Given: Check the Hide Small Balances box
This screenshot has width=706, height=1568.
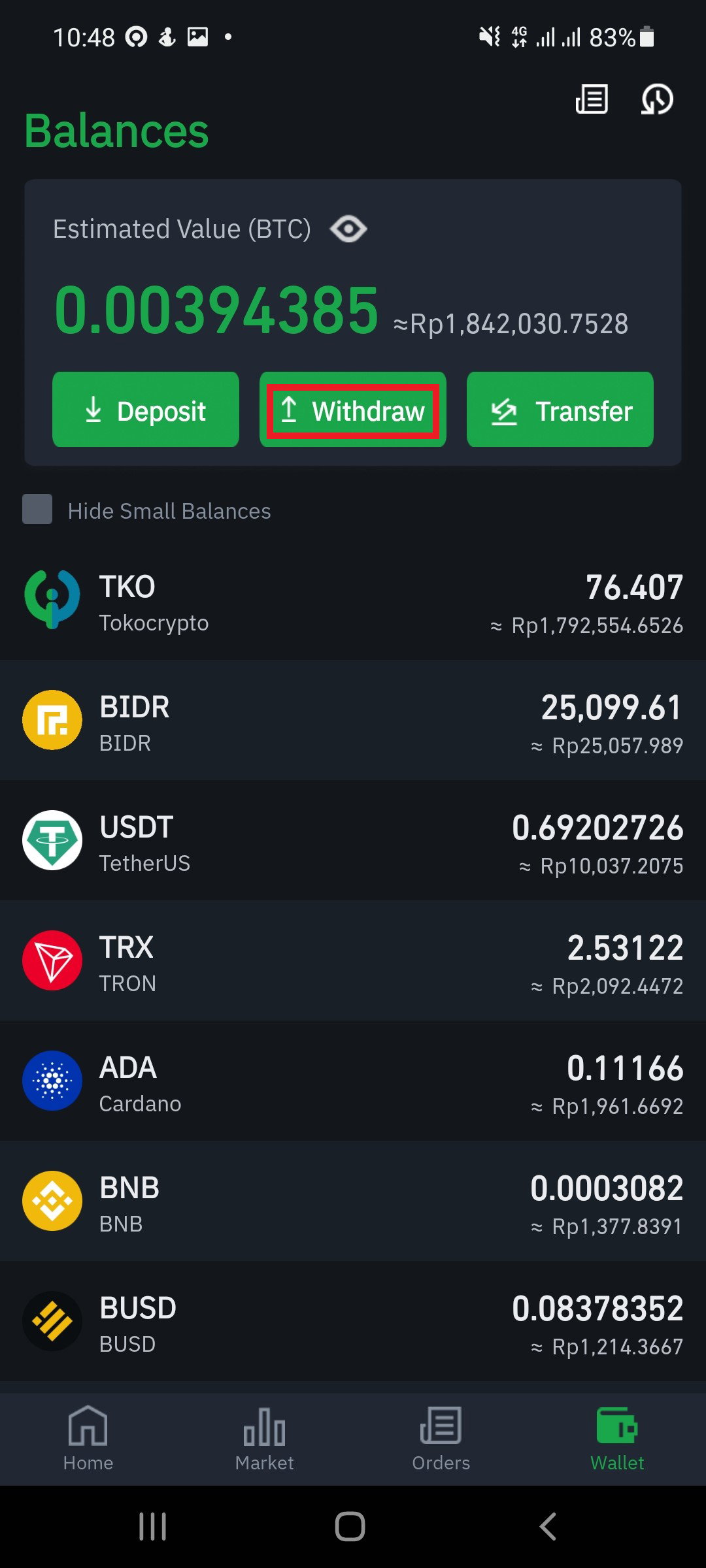Looking at the screenshot, I should [37, 509].
